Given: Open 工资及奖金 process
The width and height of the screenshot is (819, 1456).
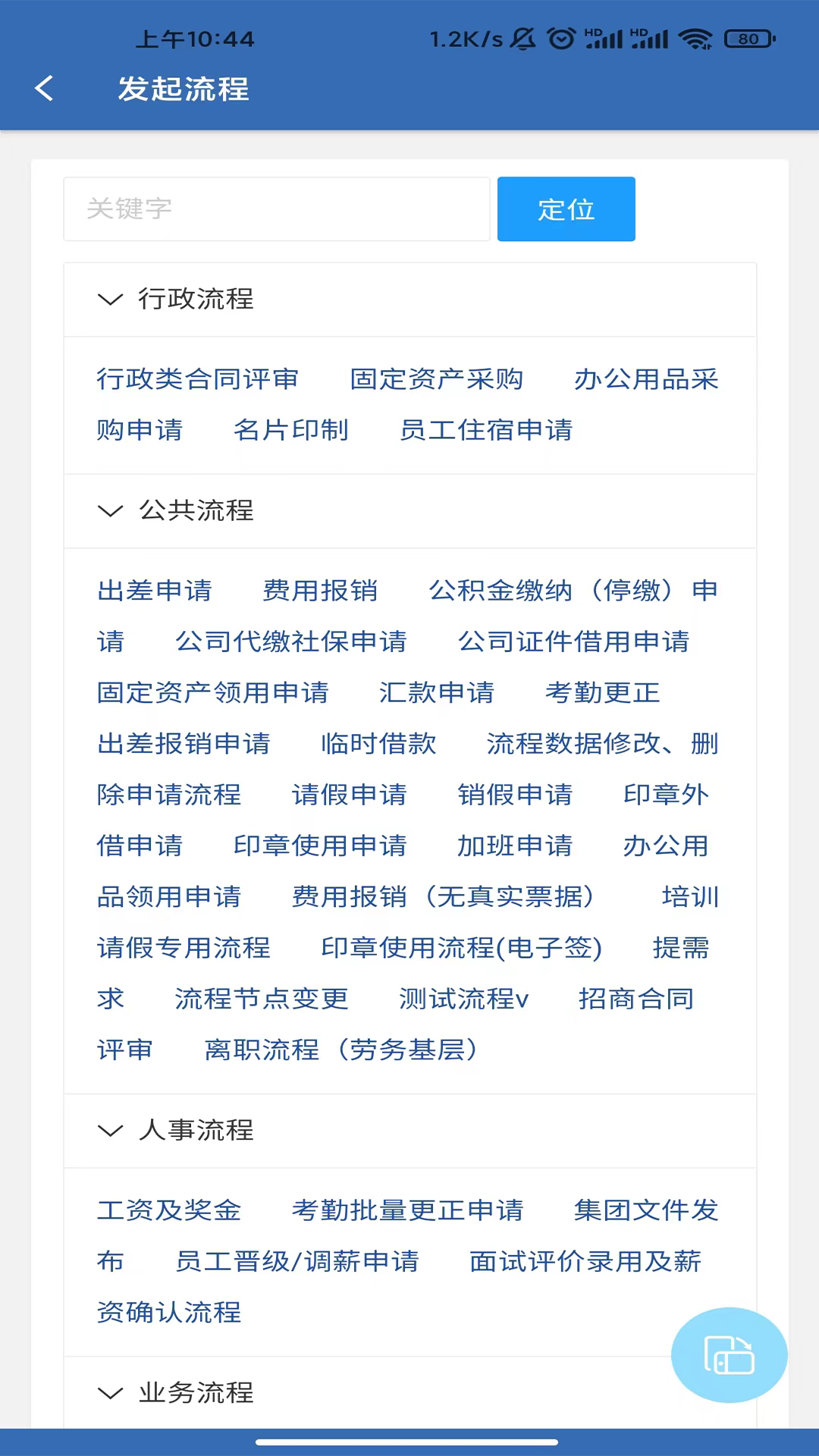Looking at the screenshot, I should (169, 1210).
